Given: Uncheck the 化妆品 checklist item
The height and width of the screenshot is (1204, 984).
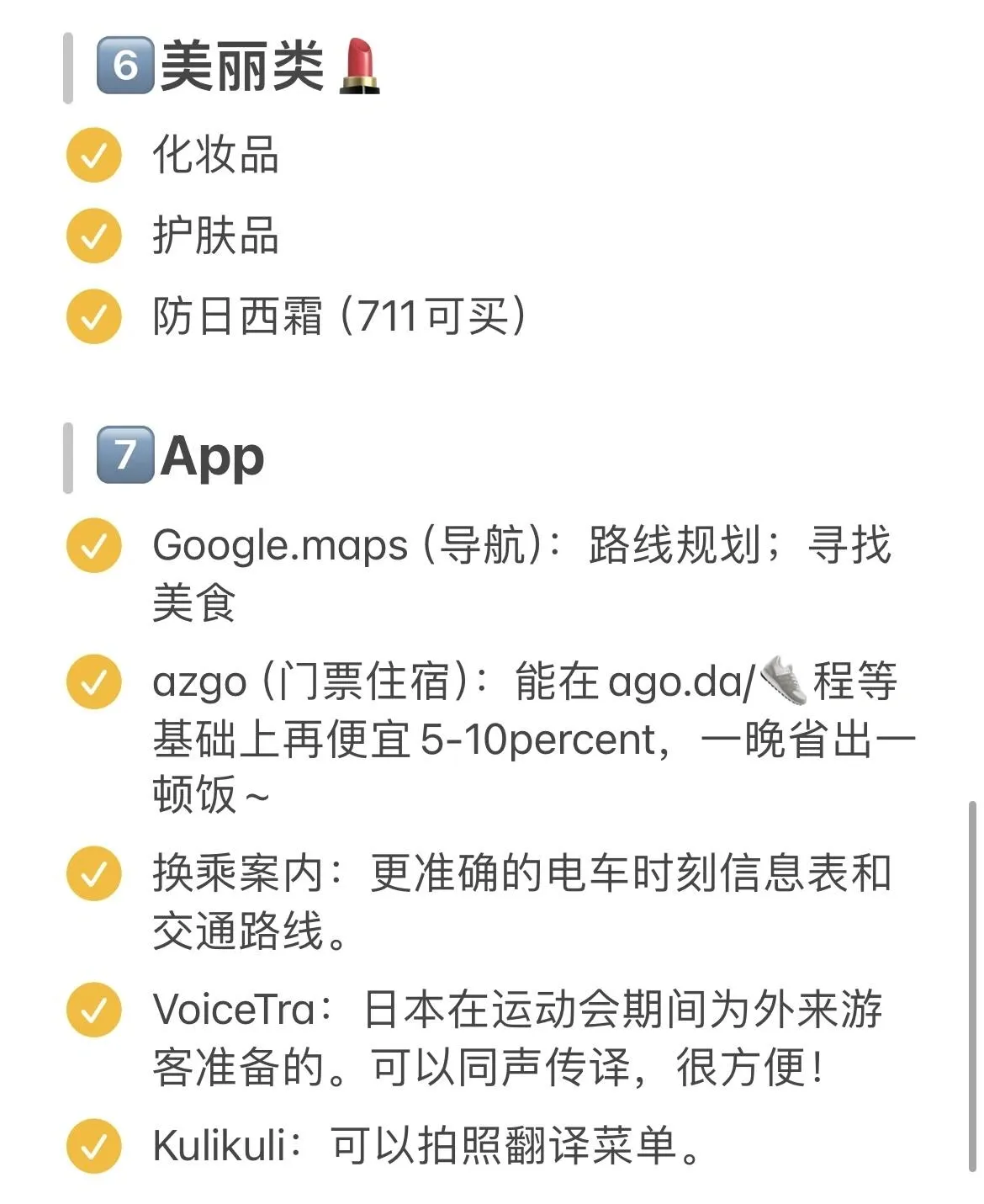Looking at the screenshot, I should (x=94, y=155).
